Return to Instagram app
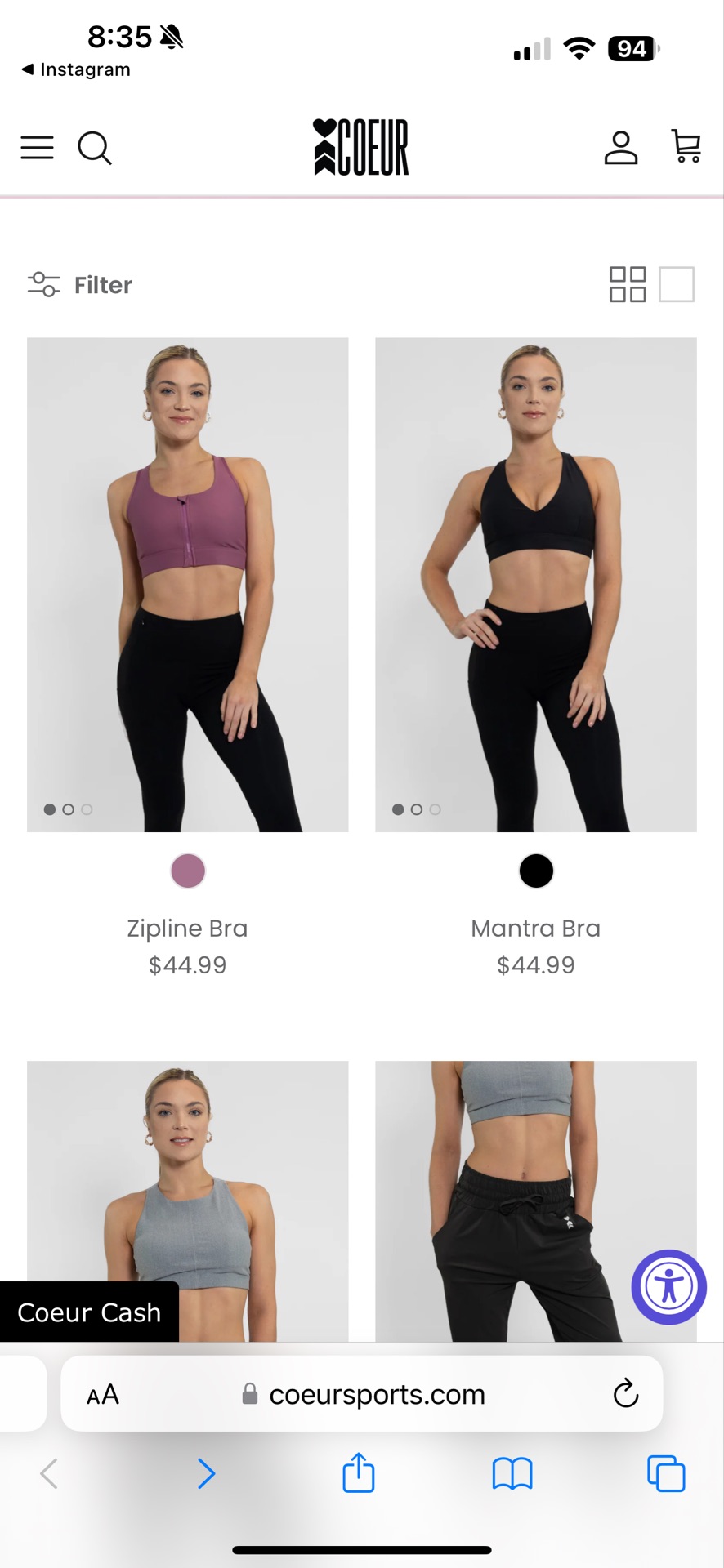 [76, 69]
